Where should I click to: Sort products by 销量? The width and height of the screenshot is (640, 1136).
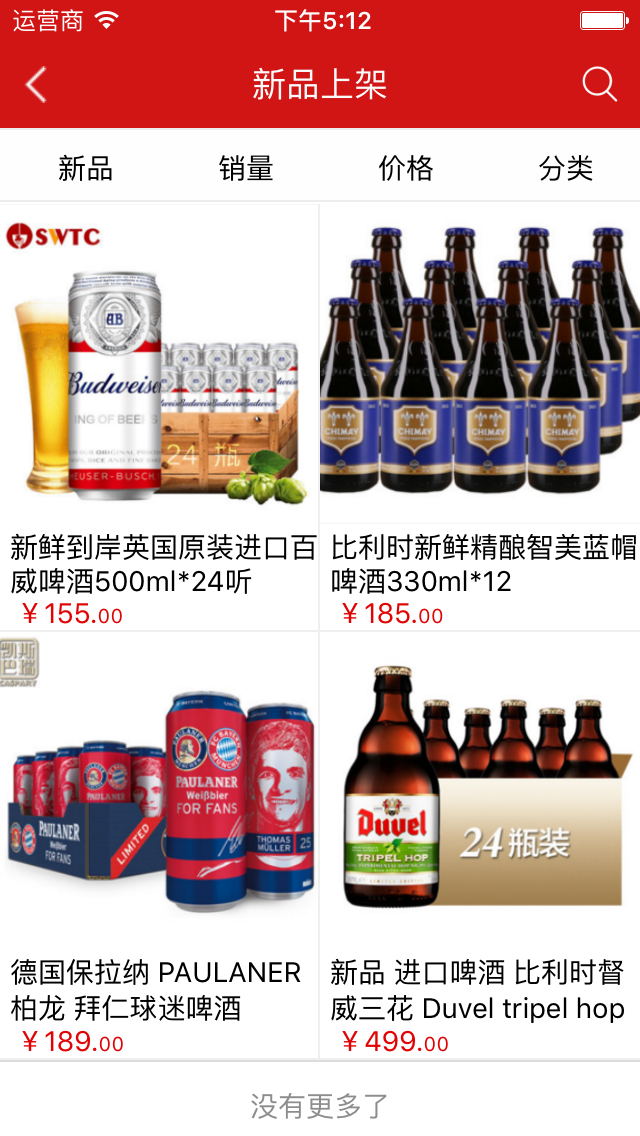click(246, 168)
